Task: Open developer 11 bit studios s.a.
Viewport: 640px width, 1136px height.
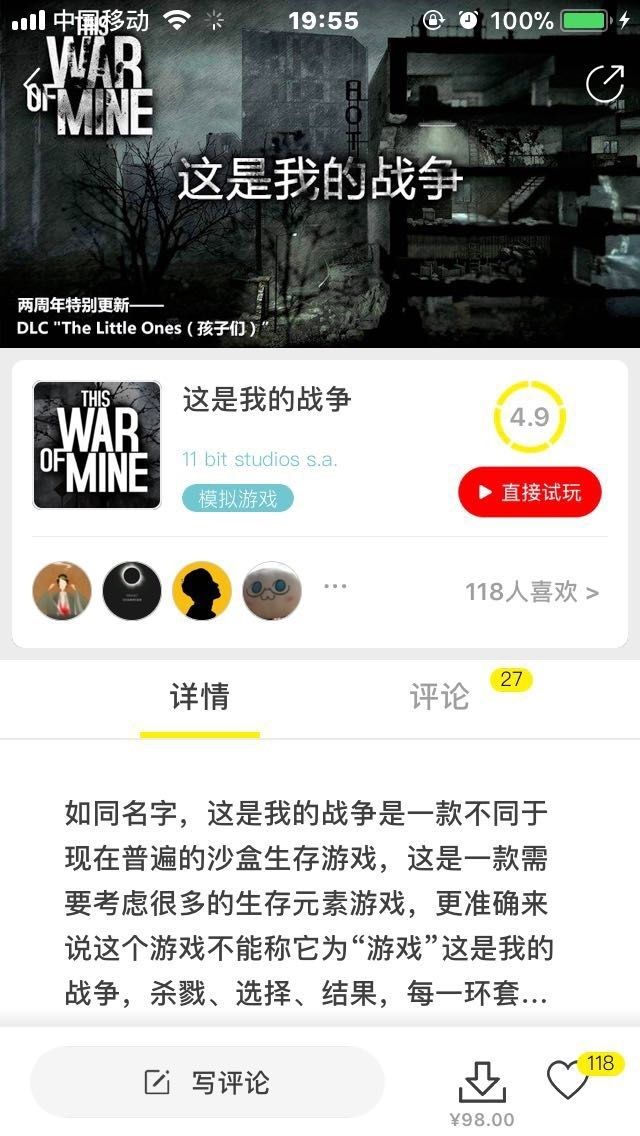Action: tap(260, 459)
